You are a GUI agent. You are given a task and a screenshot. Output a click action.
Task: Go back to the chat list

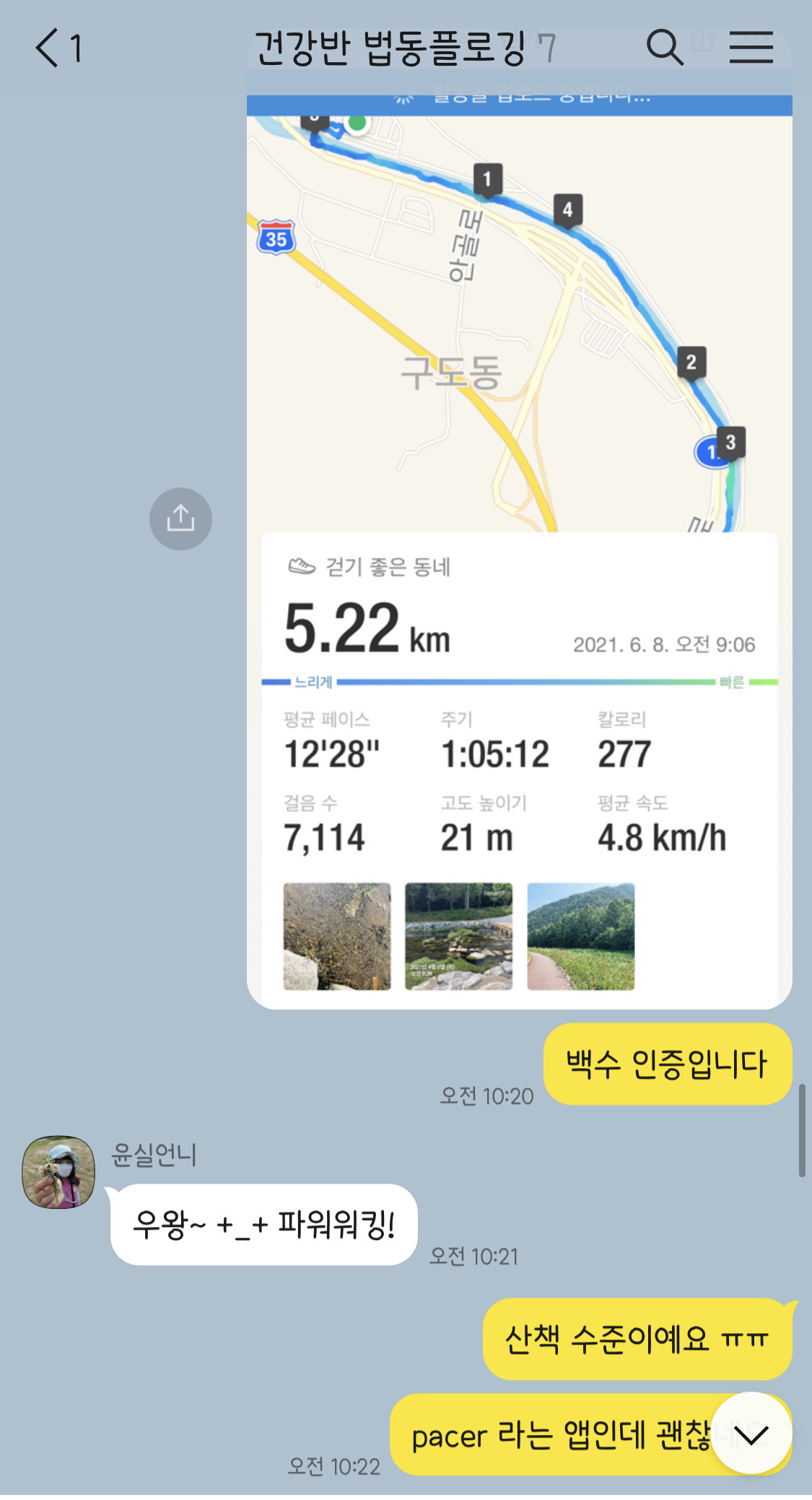pyautogui.click(x=48, y=48)
